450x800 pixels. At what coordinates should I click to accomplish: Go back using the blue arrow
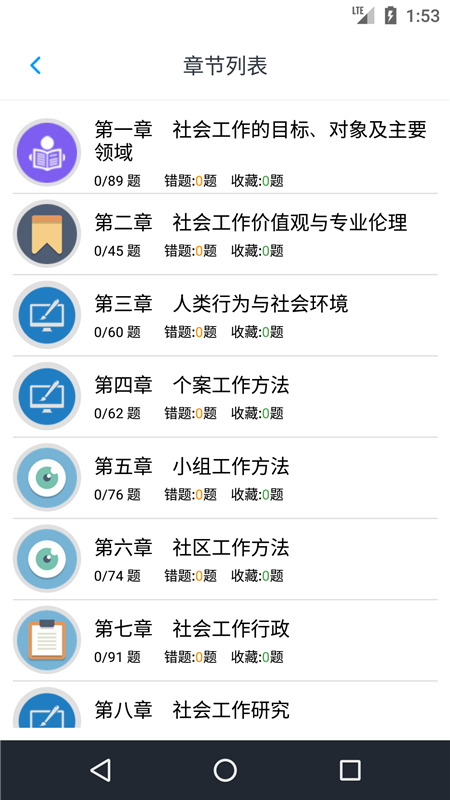pyautogui.click(x=35, y=65)
